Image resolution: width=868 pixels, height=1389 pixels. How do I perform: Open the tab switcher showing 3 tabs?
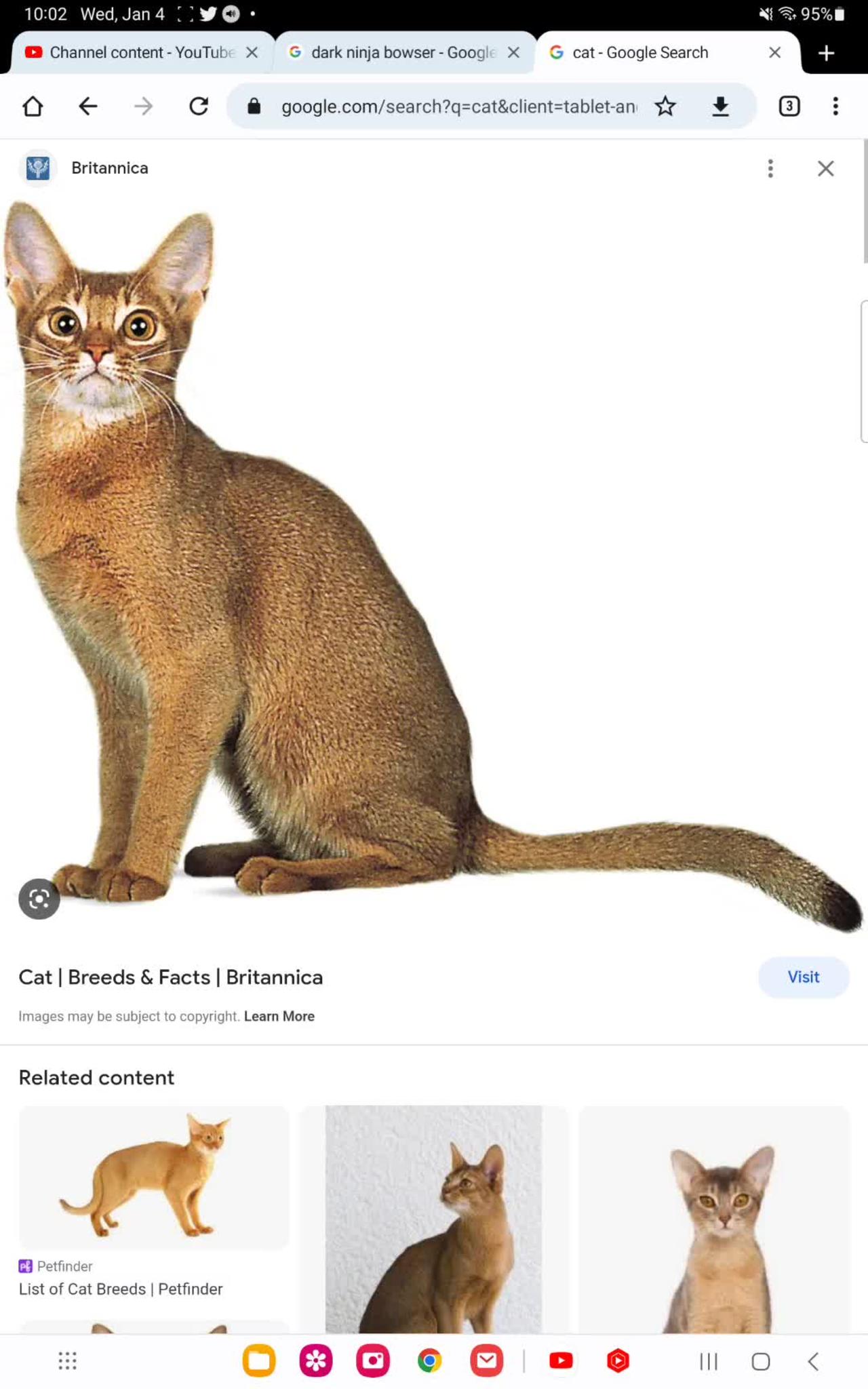(789, 106)
